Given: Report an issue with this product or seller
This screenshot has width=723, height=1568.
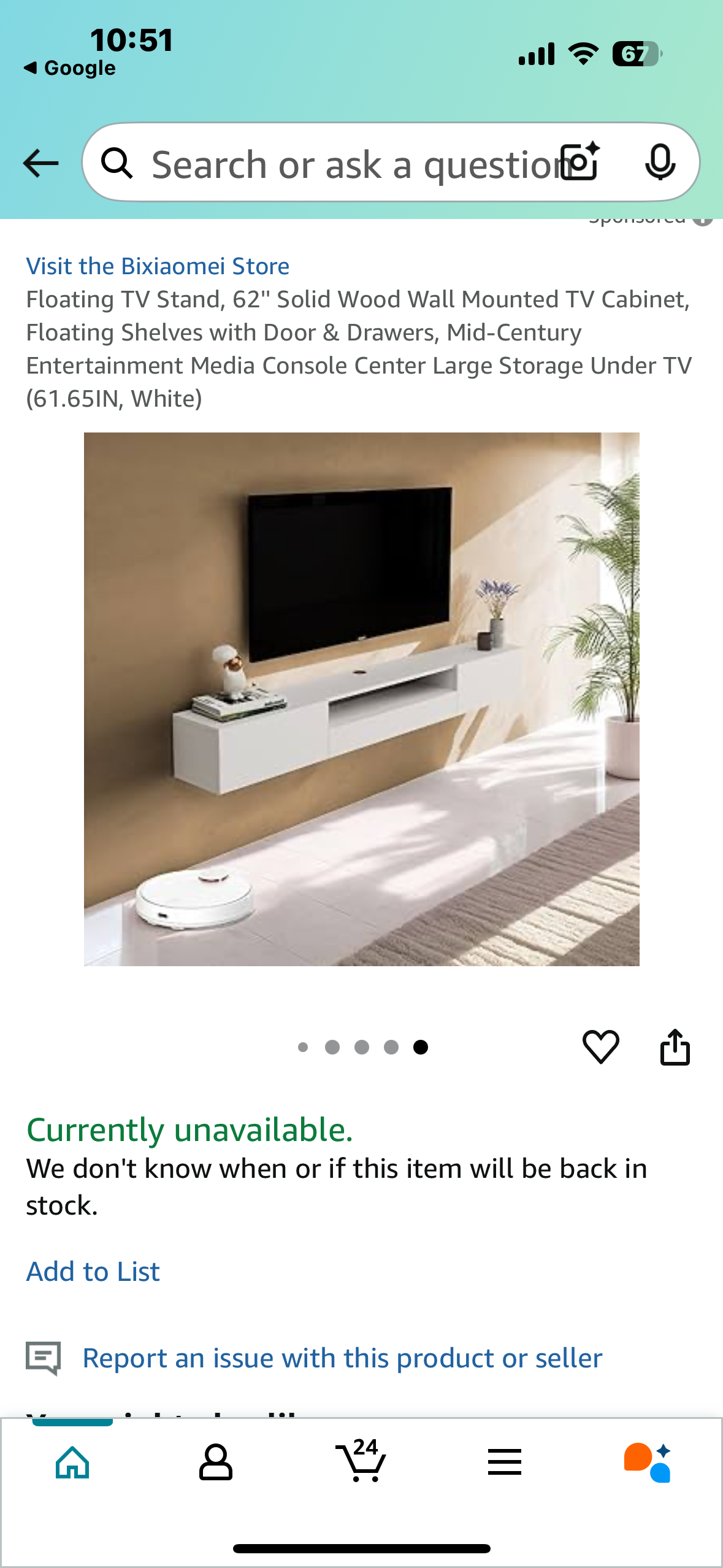Looking at the screenshot, I should coord(342,1358).
